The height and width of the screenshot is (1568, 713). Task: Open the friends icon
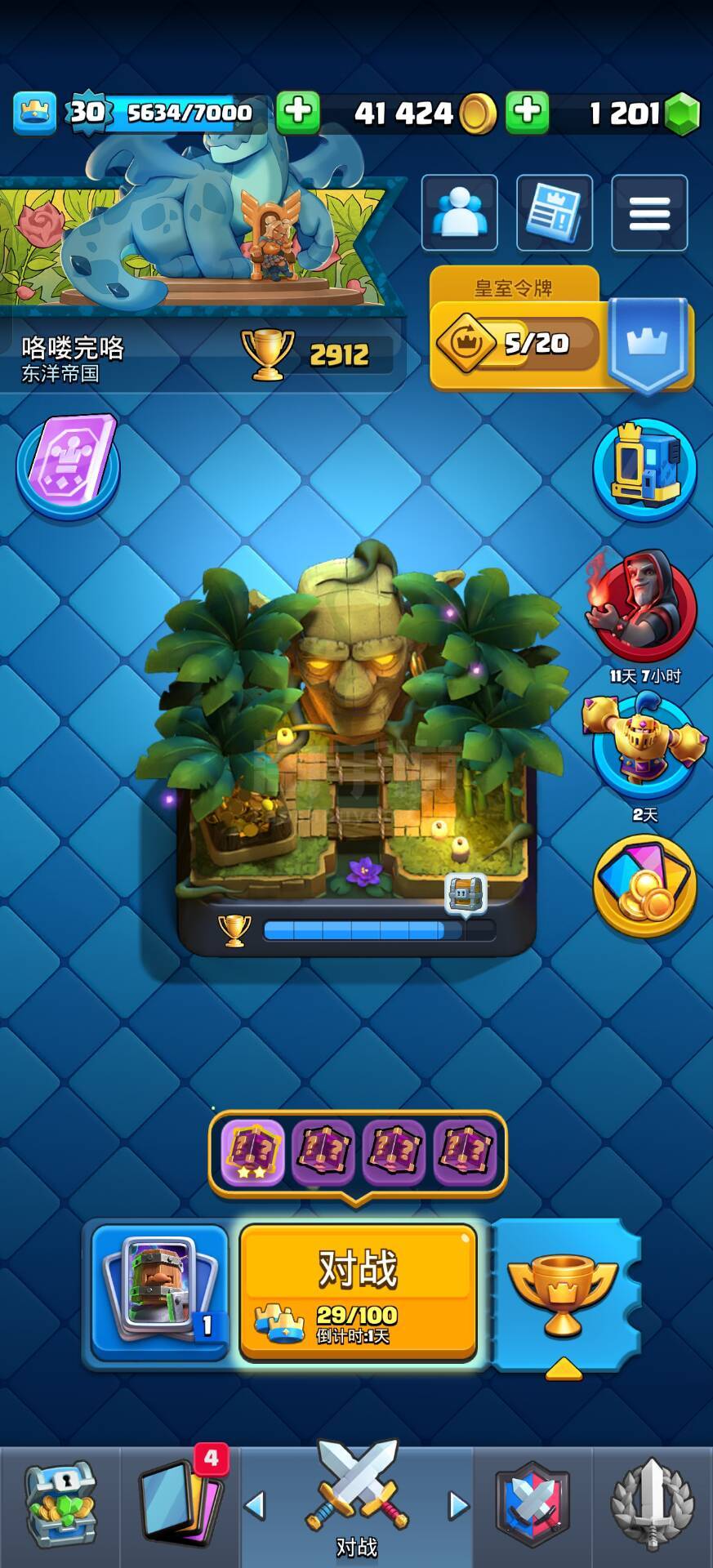click(x=460, y=212)
